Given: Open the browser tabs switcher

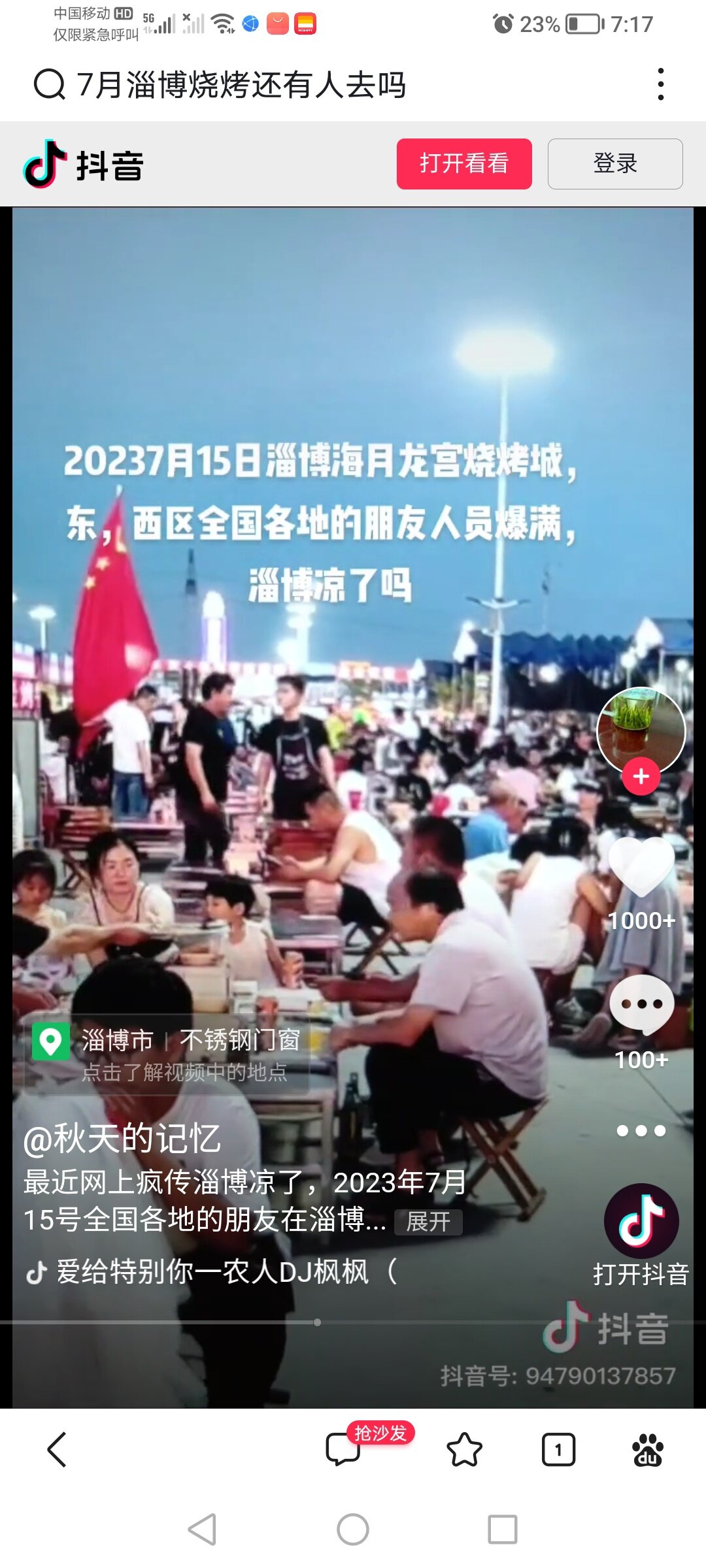Looking at the screenshot, I should click(x=558, y=1450).
